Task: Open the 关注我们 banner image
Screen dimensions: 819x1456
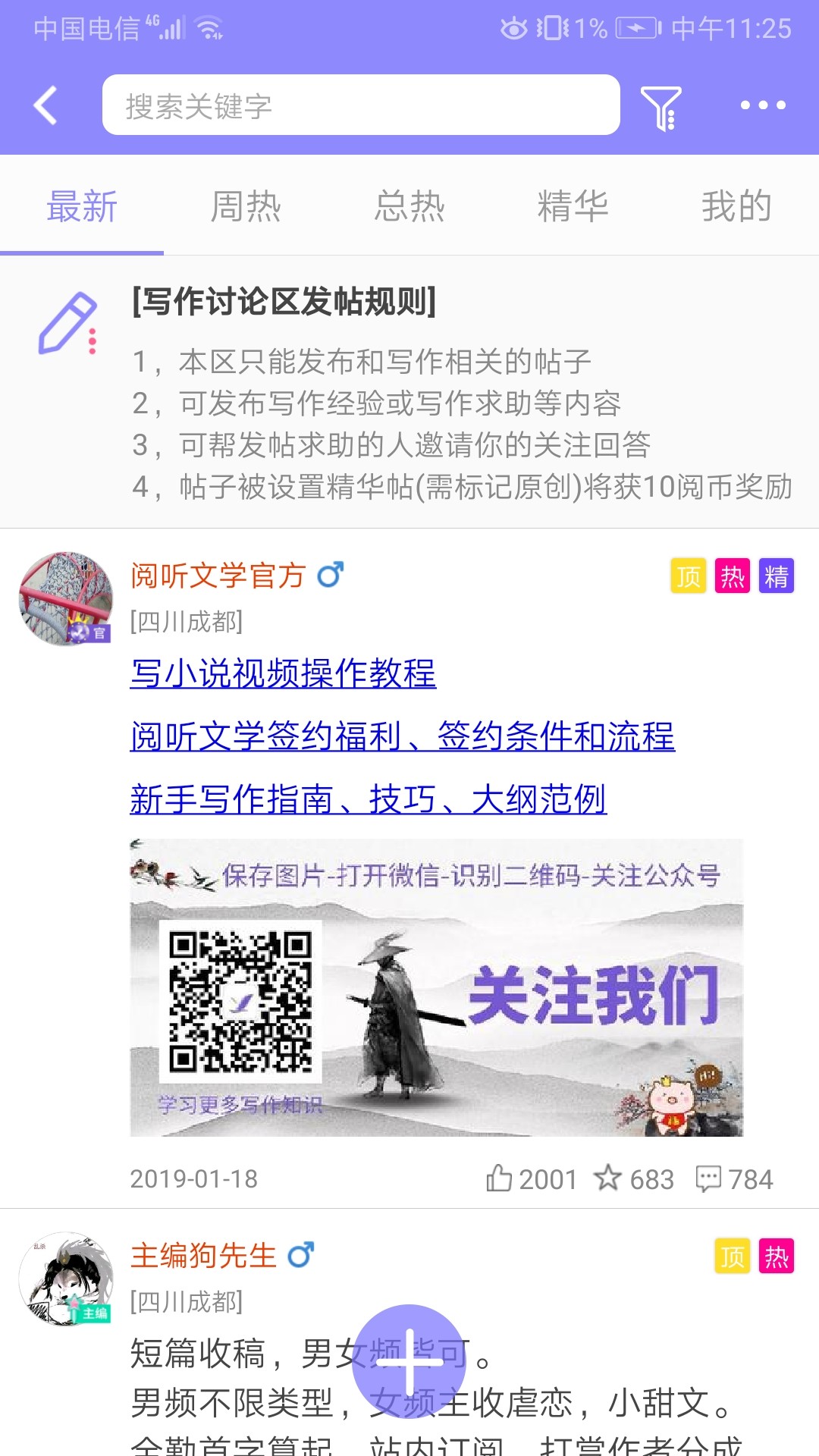Action: click(x=436, y=987)
